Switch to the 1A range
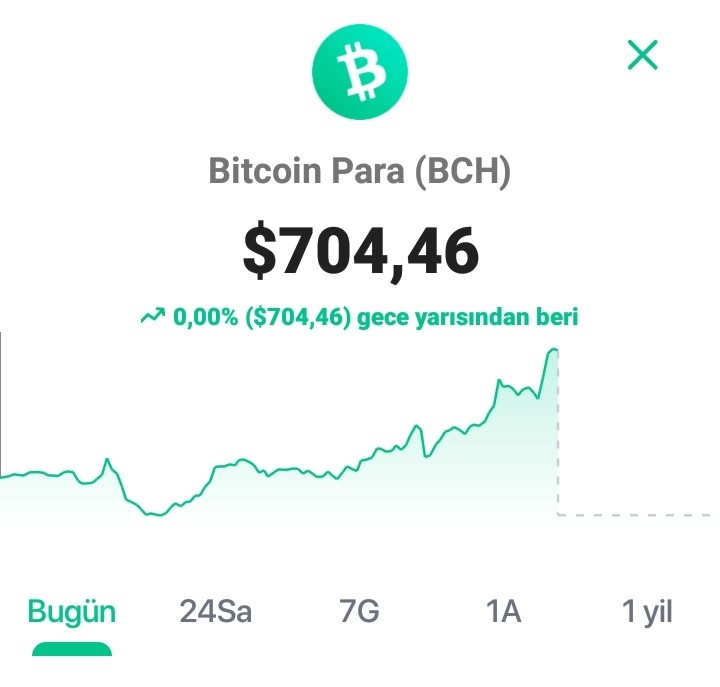Viewport: 720px width, 687px height. pyautogui.click(x=503, y=612)
